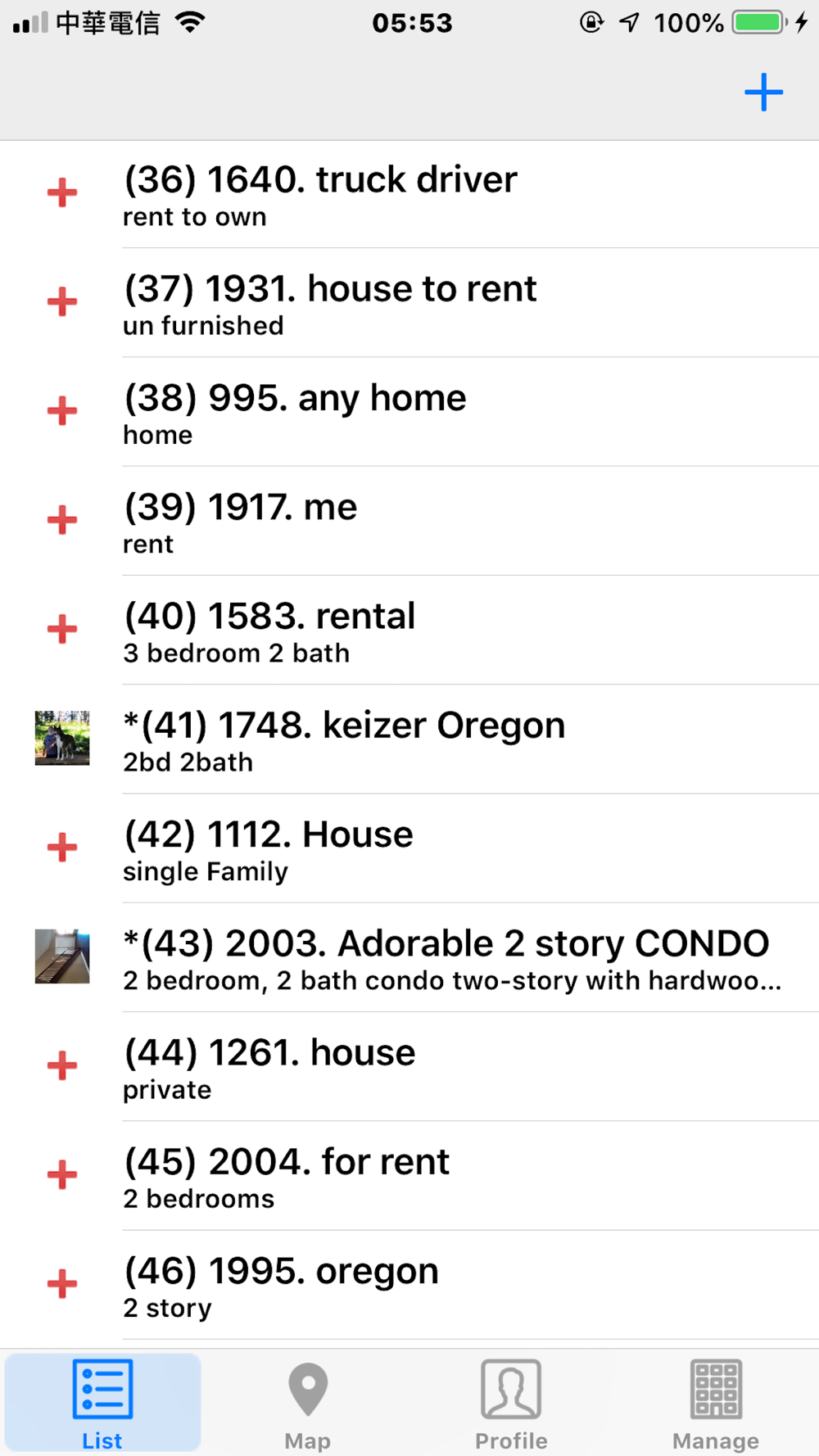This screenshot has height=1456, width=819.
Task: View the (41) 1748. keizer Oregon listing
Action: coord(409,740)
